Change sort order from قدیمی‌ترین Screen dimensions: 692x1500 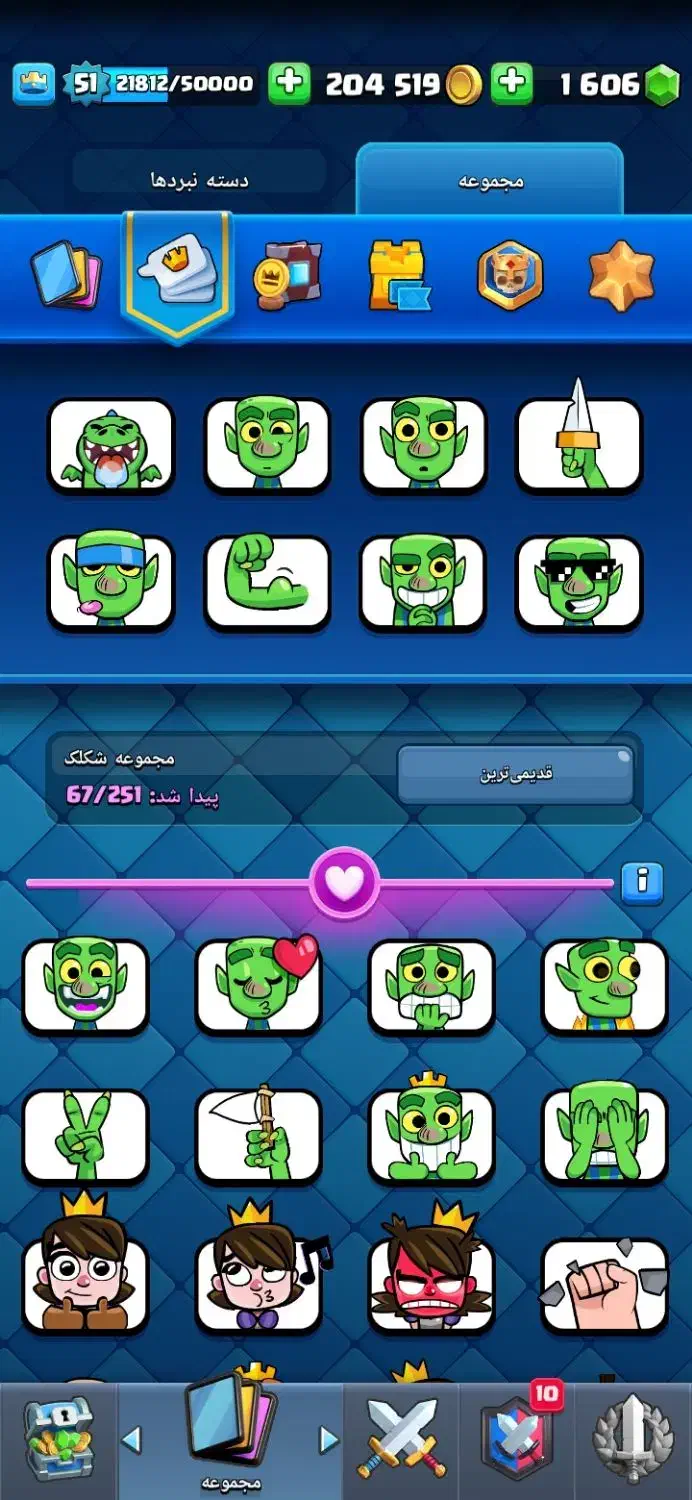516,775
